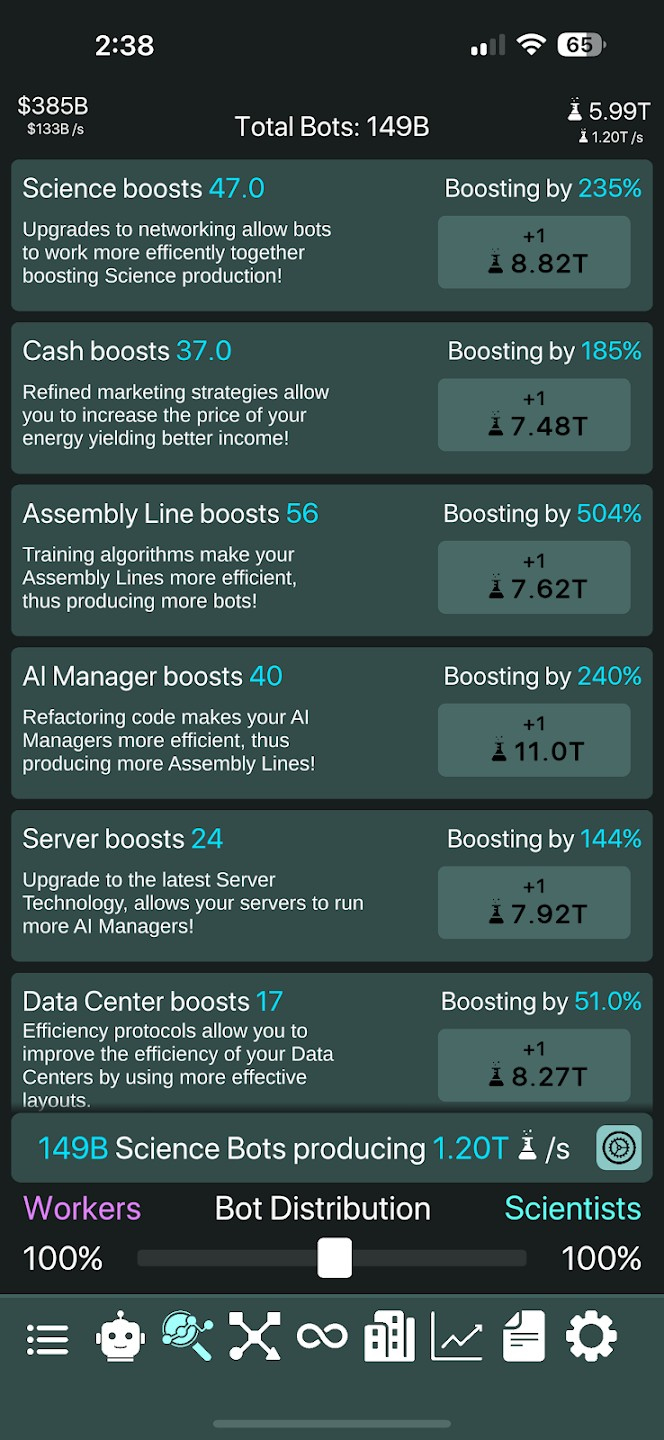The width and height of the screenshot is (664, 1440).
Task: Switch to the robot bots tab
Action: coord(121,1337)
